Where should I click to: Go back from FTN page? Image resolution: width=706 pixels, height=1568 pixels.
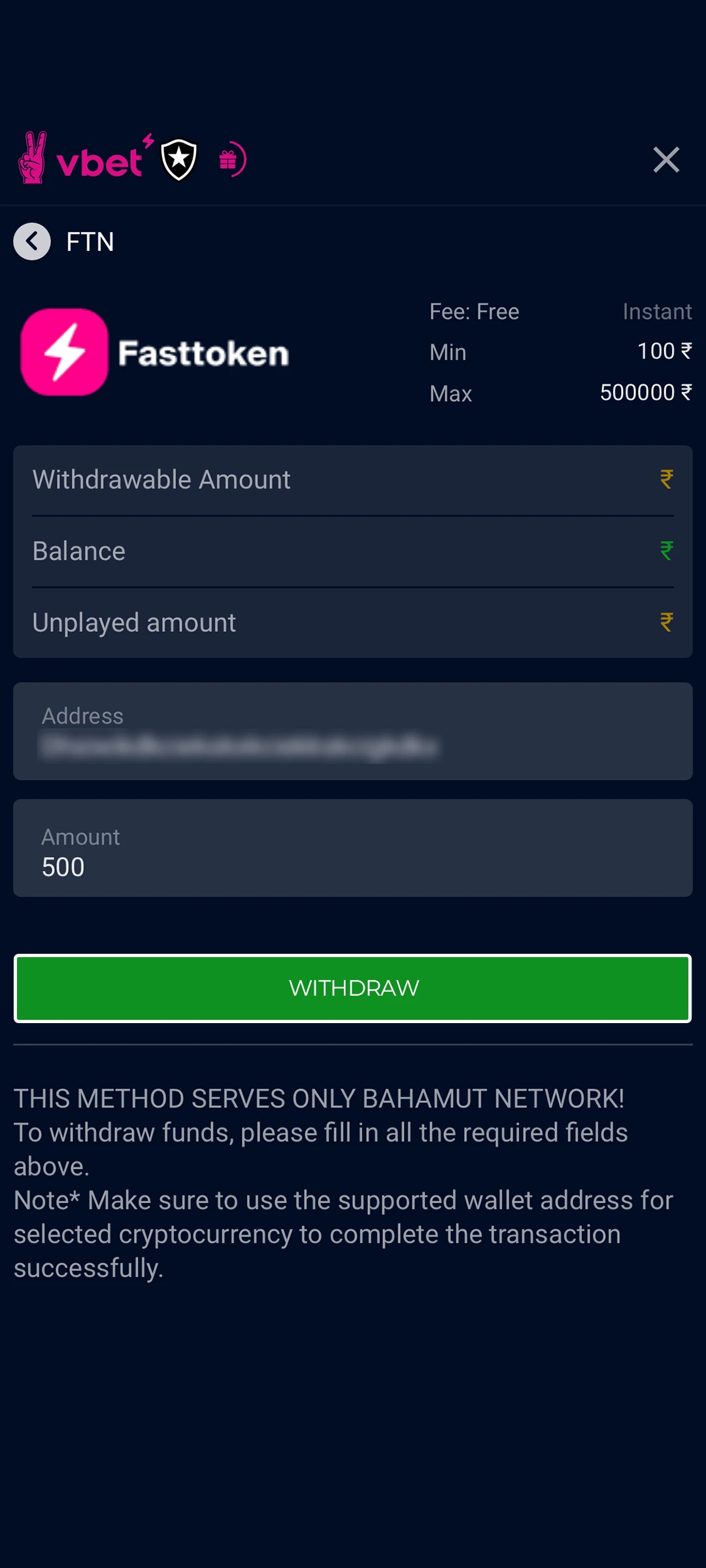32,242
